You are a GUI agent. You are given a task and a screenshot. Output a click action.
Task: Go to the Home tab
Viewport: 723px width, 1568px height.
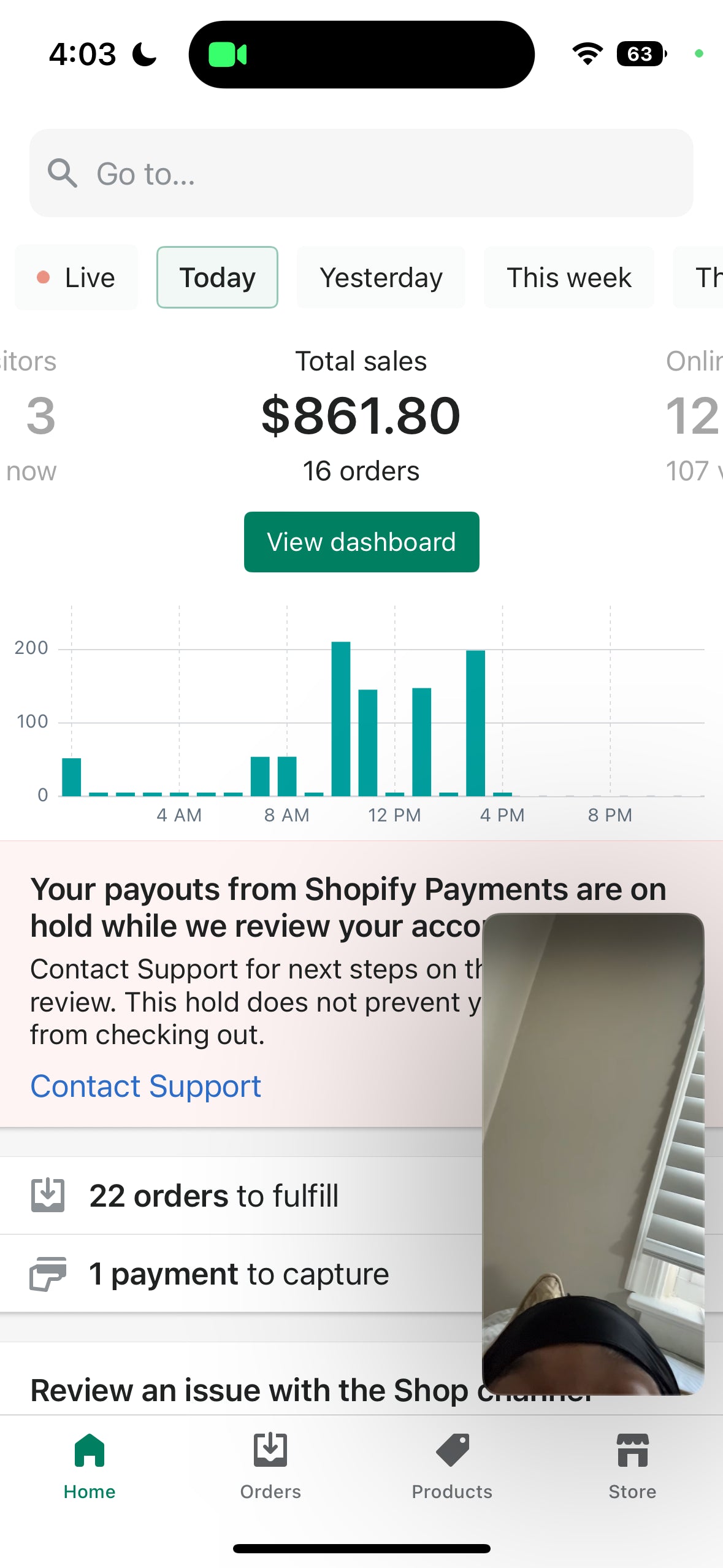pos(90,1466)
